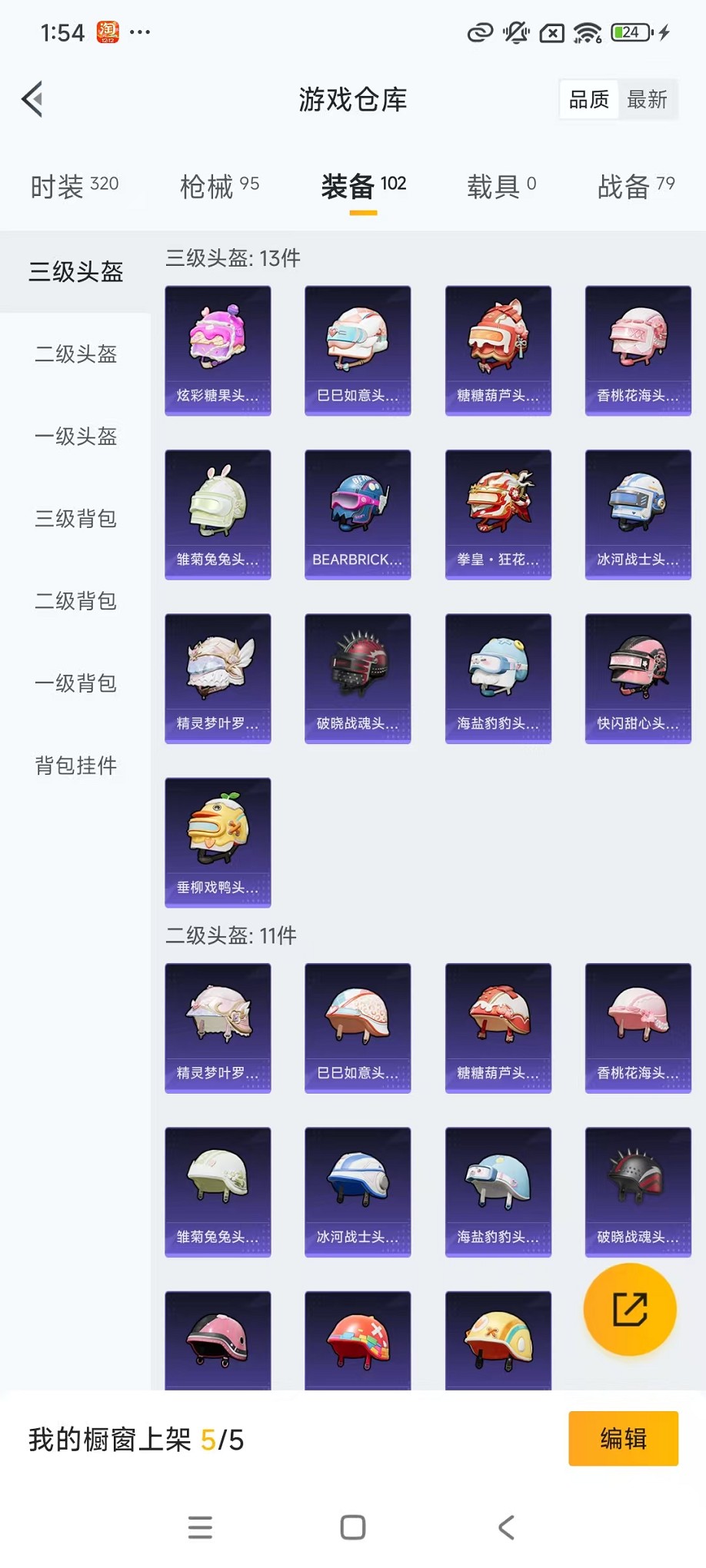
Task: Jump to the 二级背包 category
Action: coord(75,601)
